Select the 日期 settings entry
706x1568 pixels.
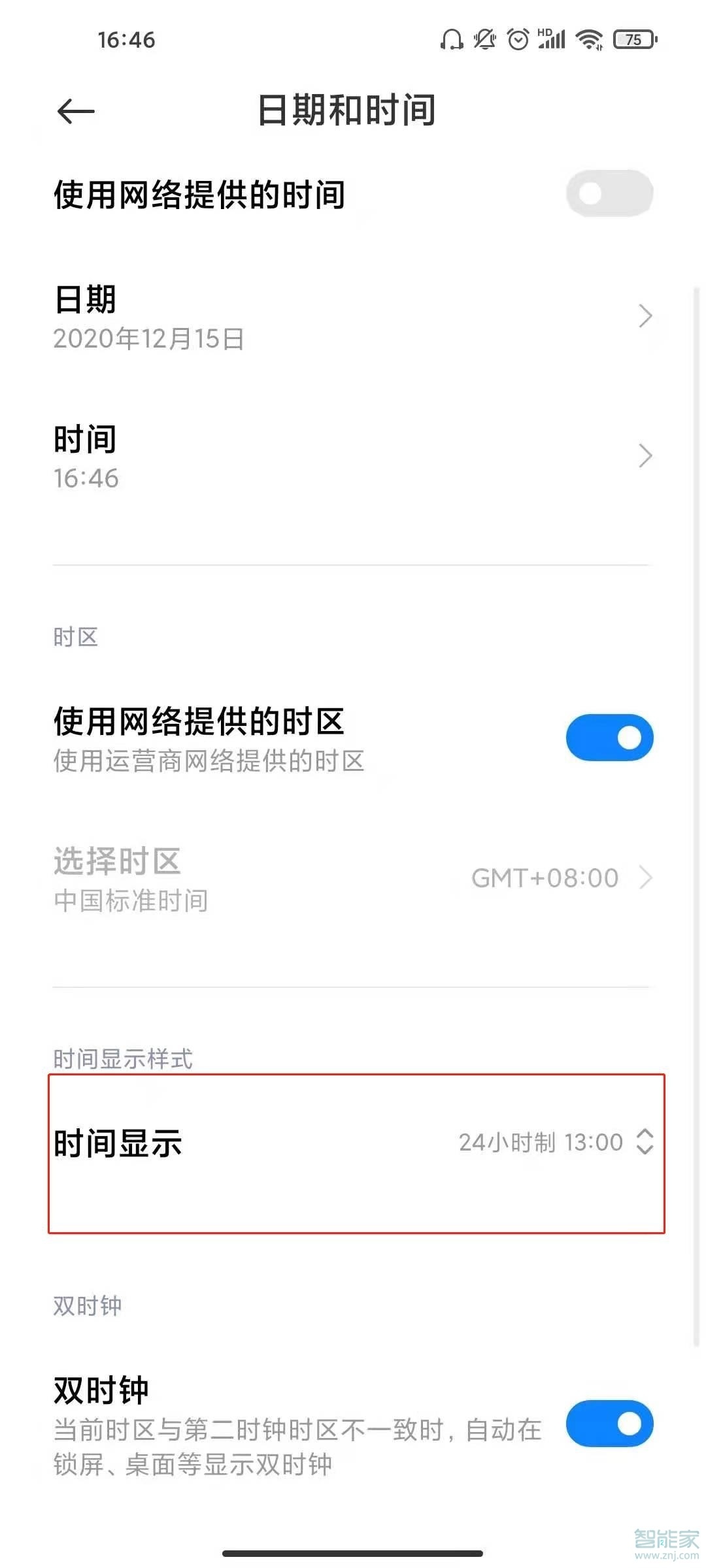pos(261,317)
